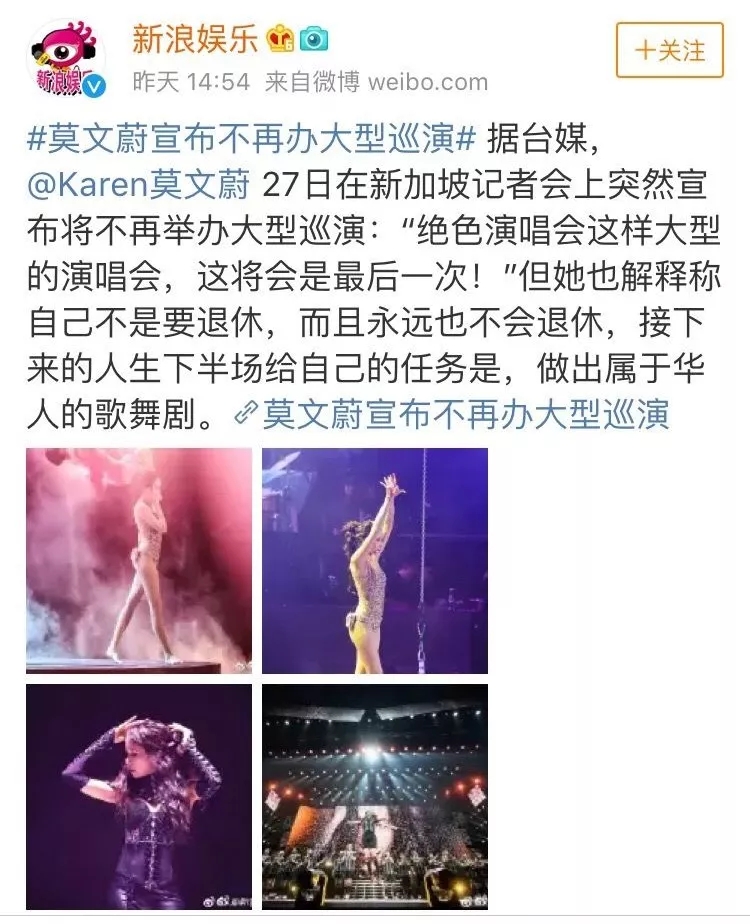
Task: View the dark purple close-up photo
Action: coord(139,796)
